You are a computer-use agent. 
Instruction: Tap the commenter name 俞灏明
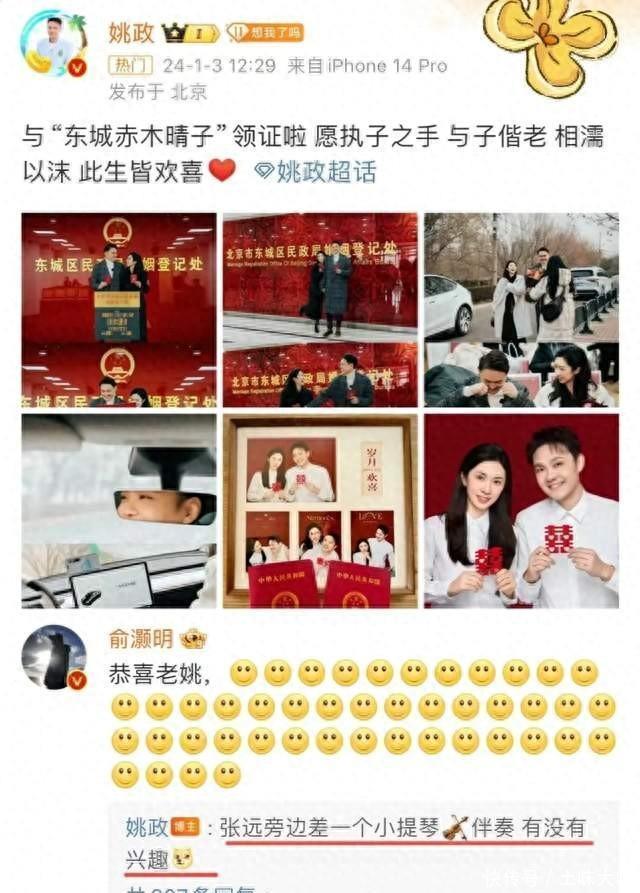coord(142,640)
